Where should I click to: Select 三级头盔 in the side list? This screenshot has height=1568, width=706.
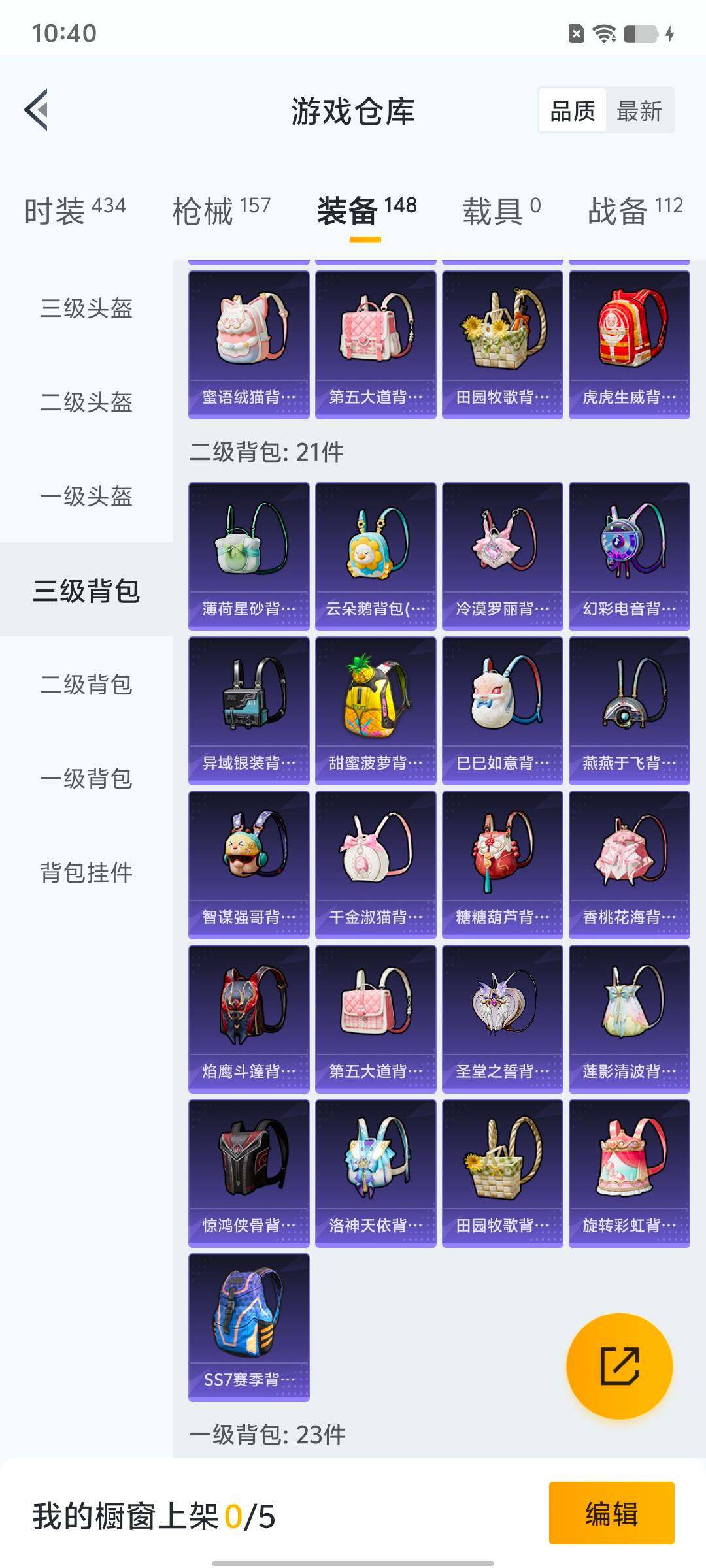pyautogui.click(x=86, y=308)
